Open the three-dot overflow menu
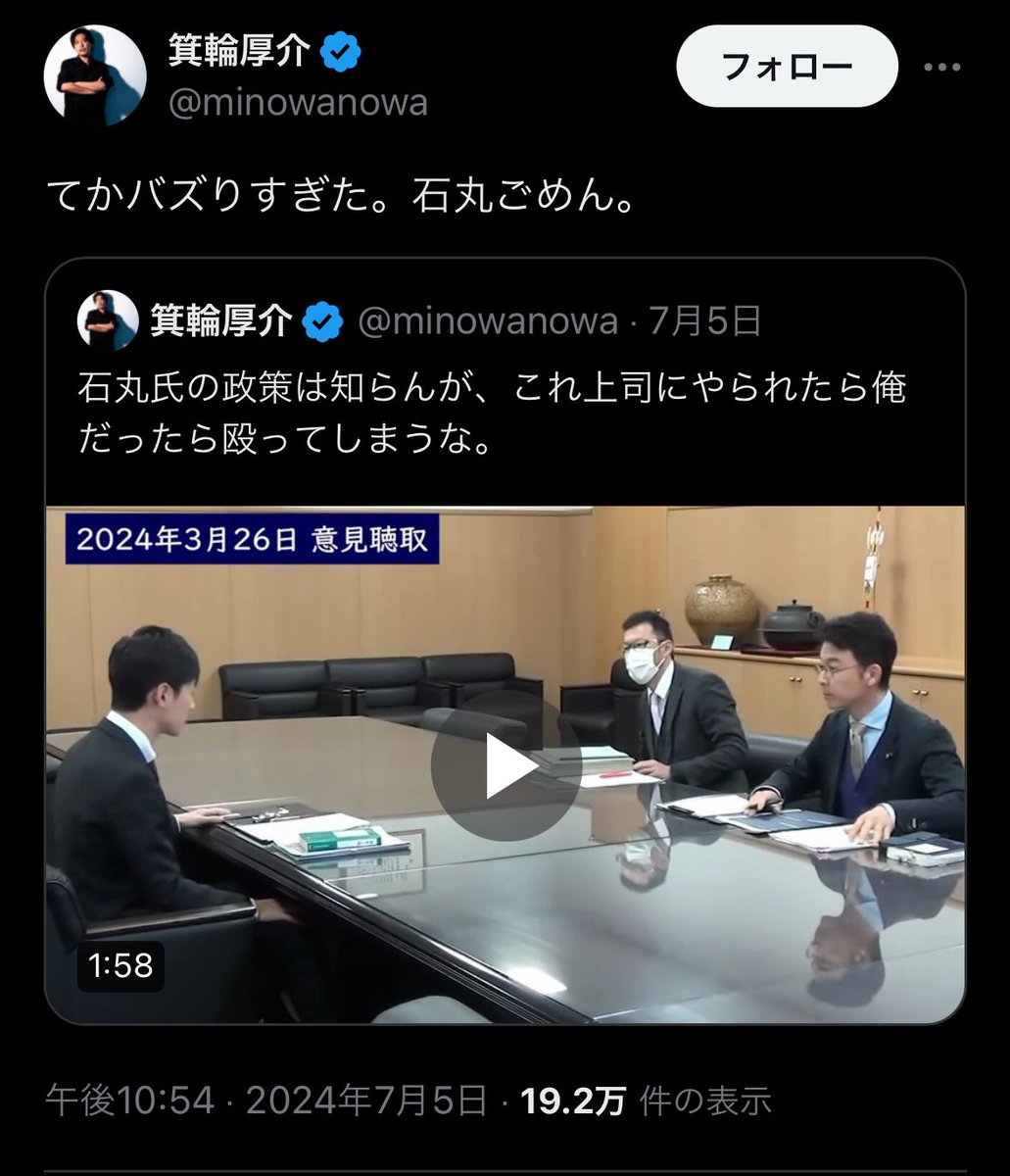This screenshot has height=1176, width=1010. (x=942, y=68)
